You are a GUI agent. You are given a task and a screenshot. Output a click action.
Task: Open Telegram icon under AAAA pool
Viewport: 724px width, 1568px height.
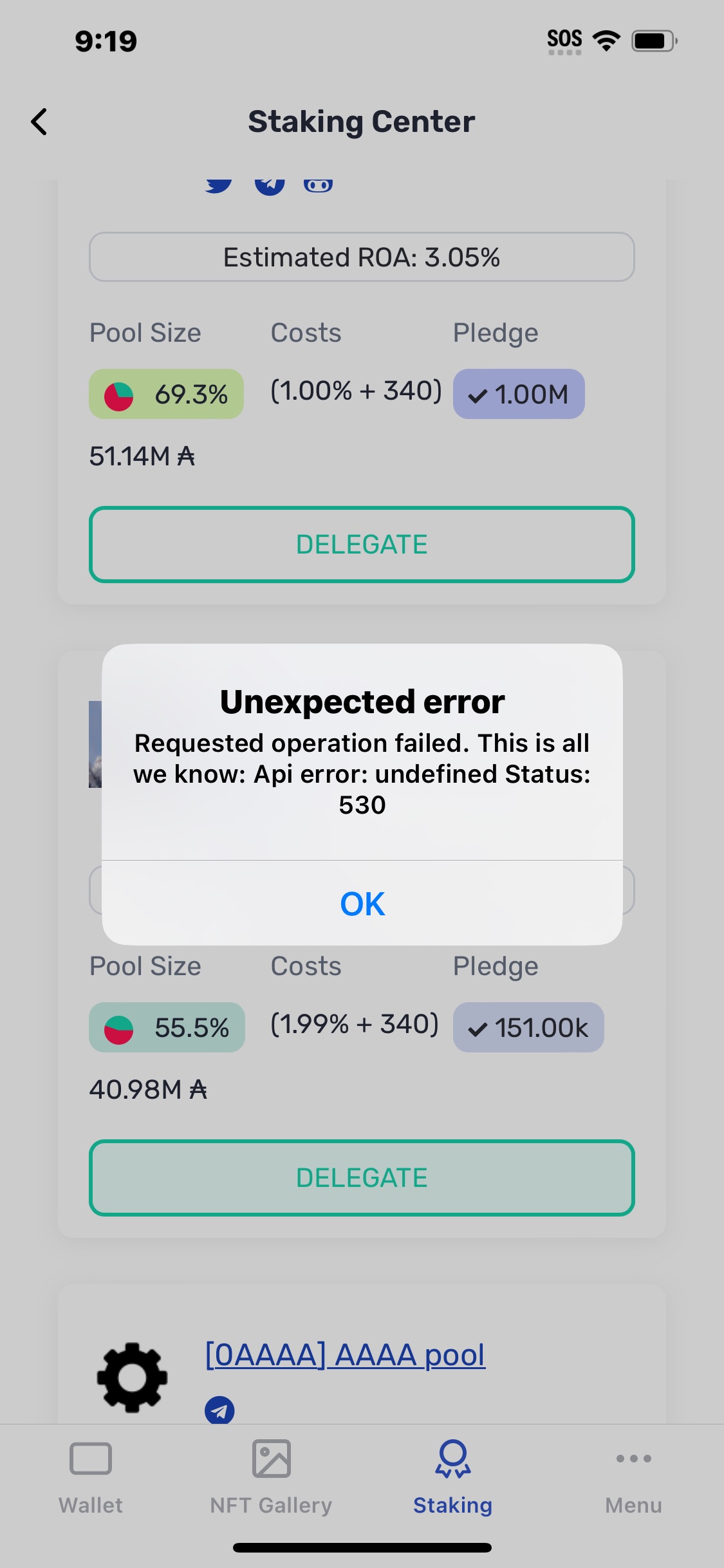(x=219, y=1410)
